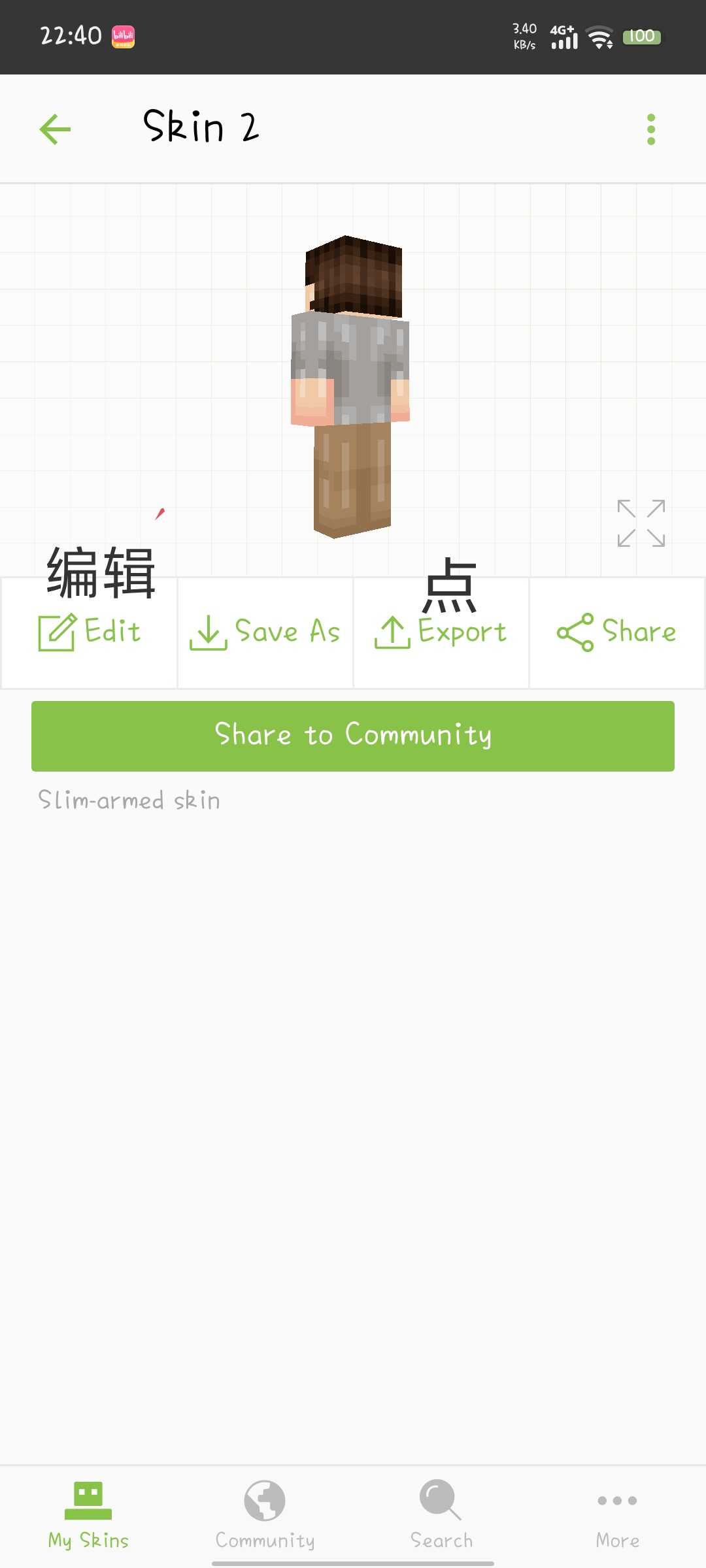
Task: Share to Community
Action: click(353, 736)
